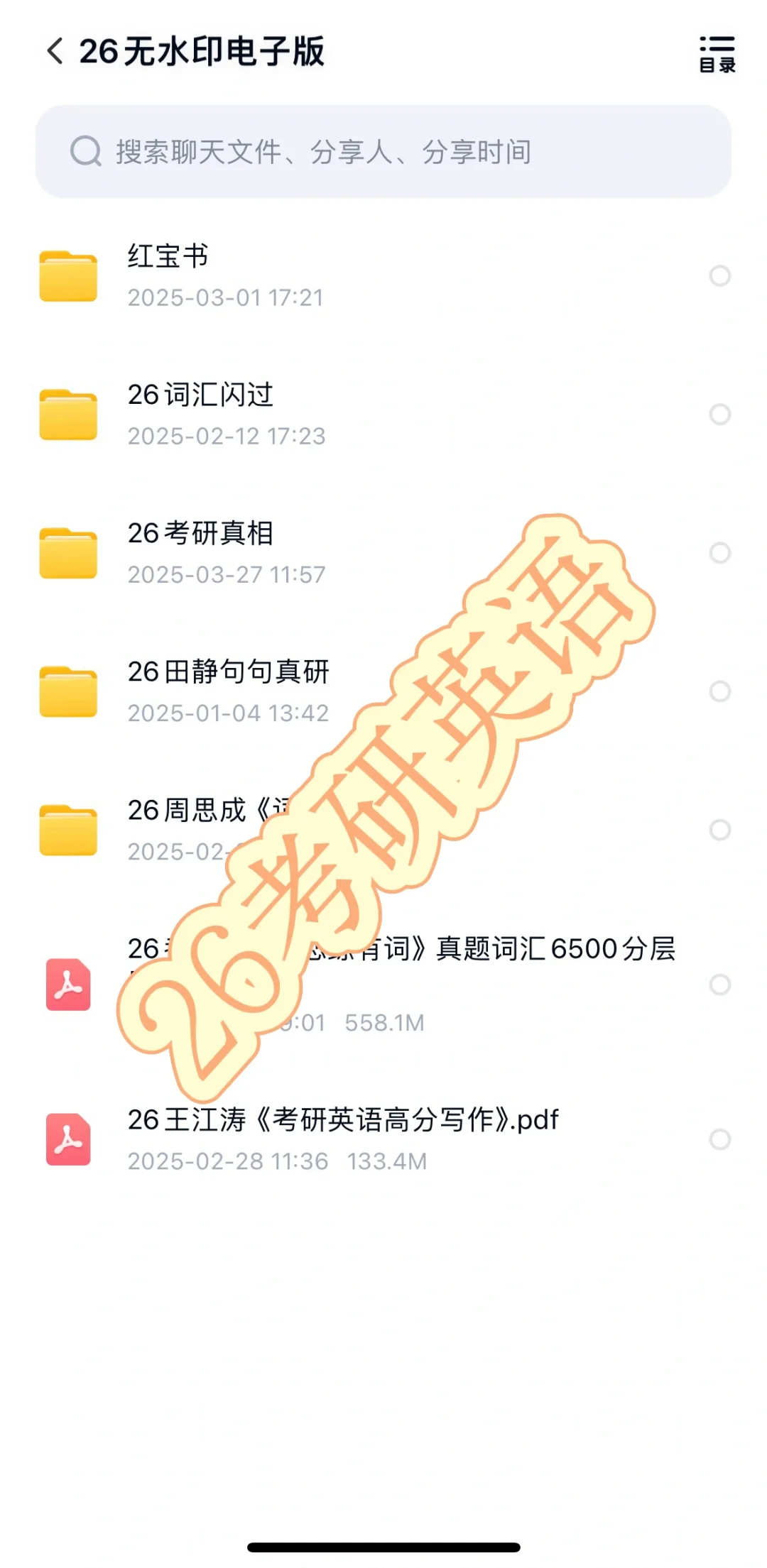Select the 26周思成 folder checkbox
Screen dimensions: 767x1568
click(x=720, y=830)
